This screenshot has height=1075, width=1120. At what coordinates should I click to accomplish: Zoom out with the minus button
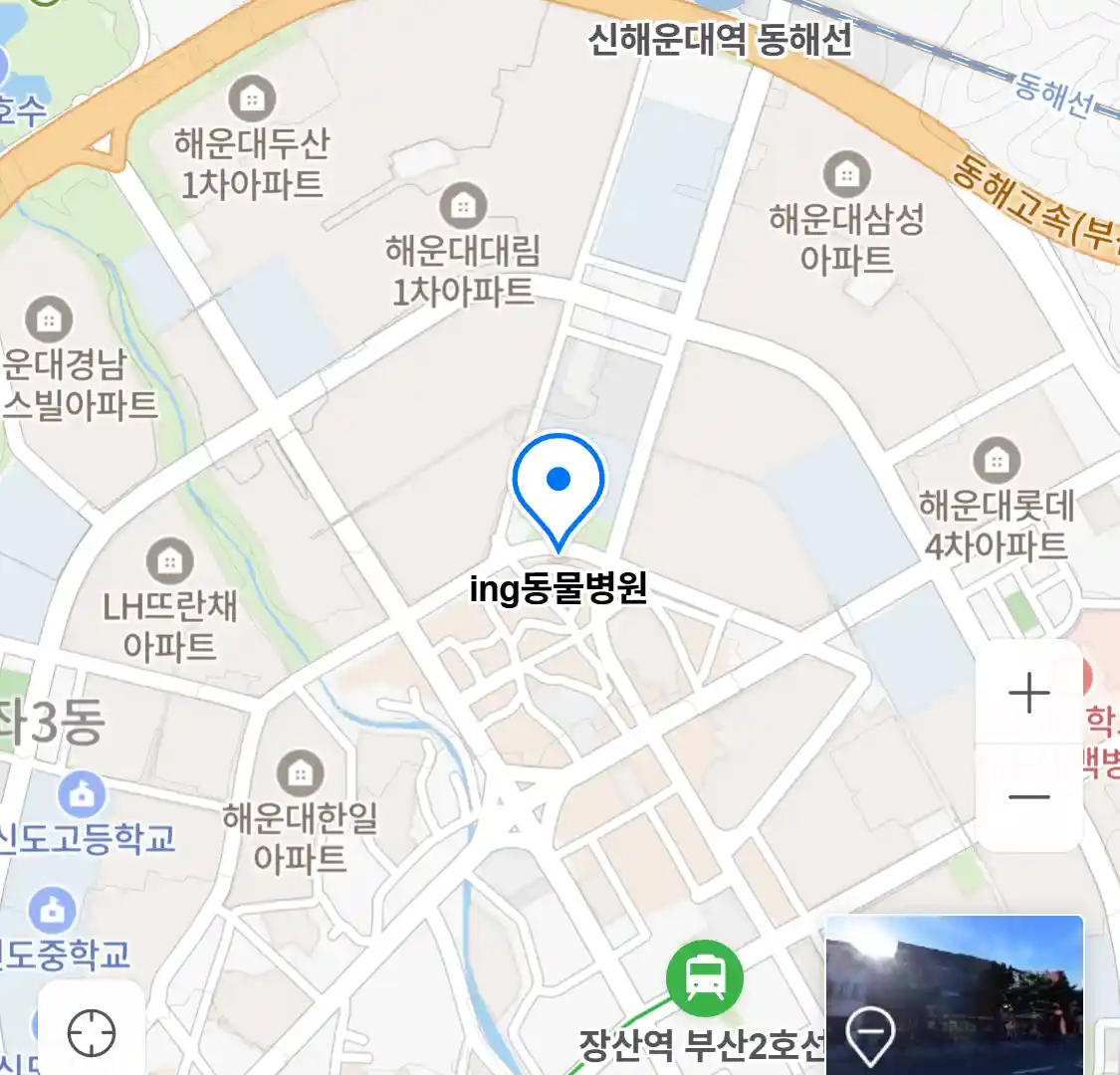click(1029, 797)
